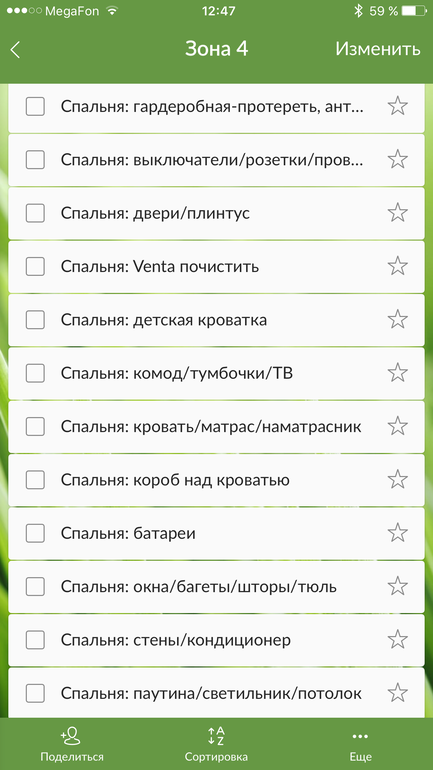Go back using the top-left arrow

[15, 50]
